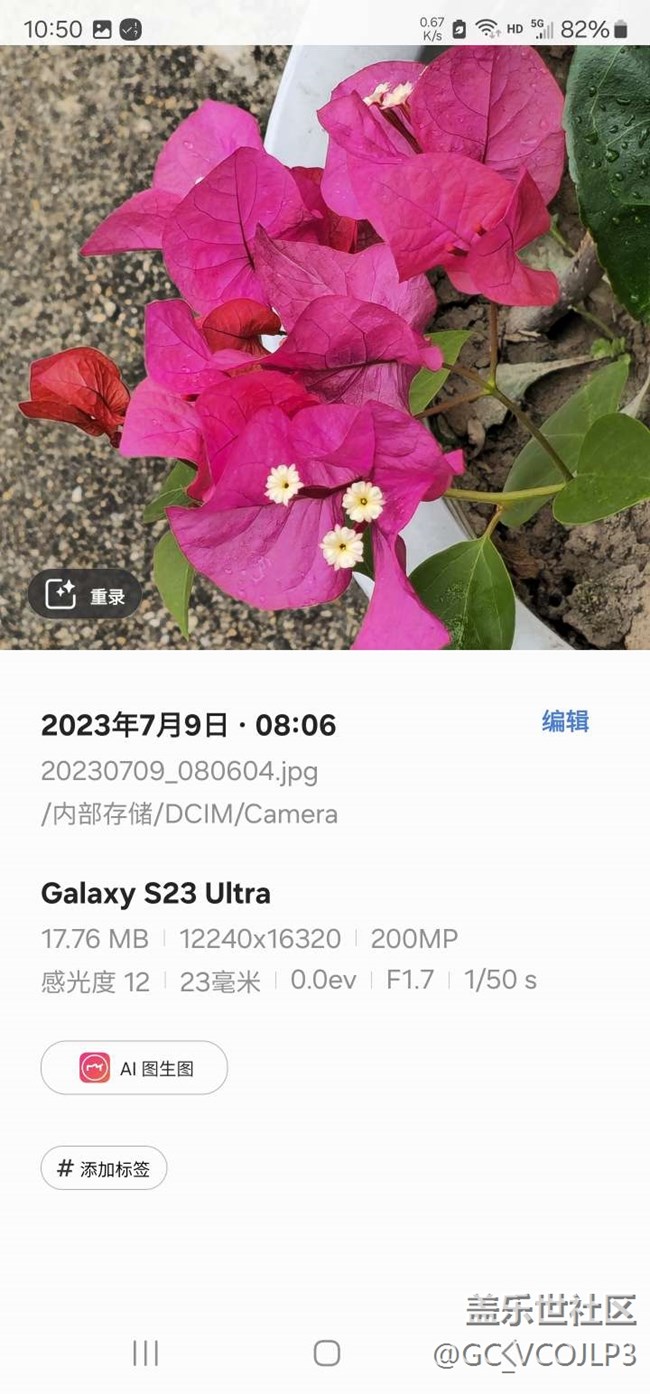Tap the 重录 button on the photo
The width and height of the screenshot is (650, 1394).
click(85, 596)
